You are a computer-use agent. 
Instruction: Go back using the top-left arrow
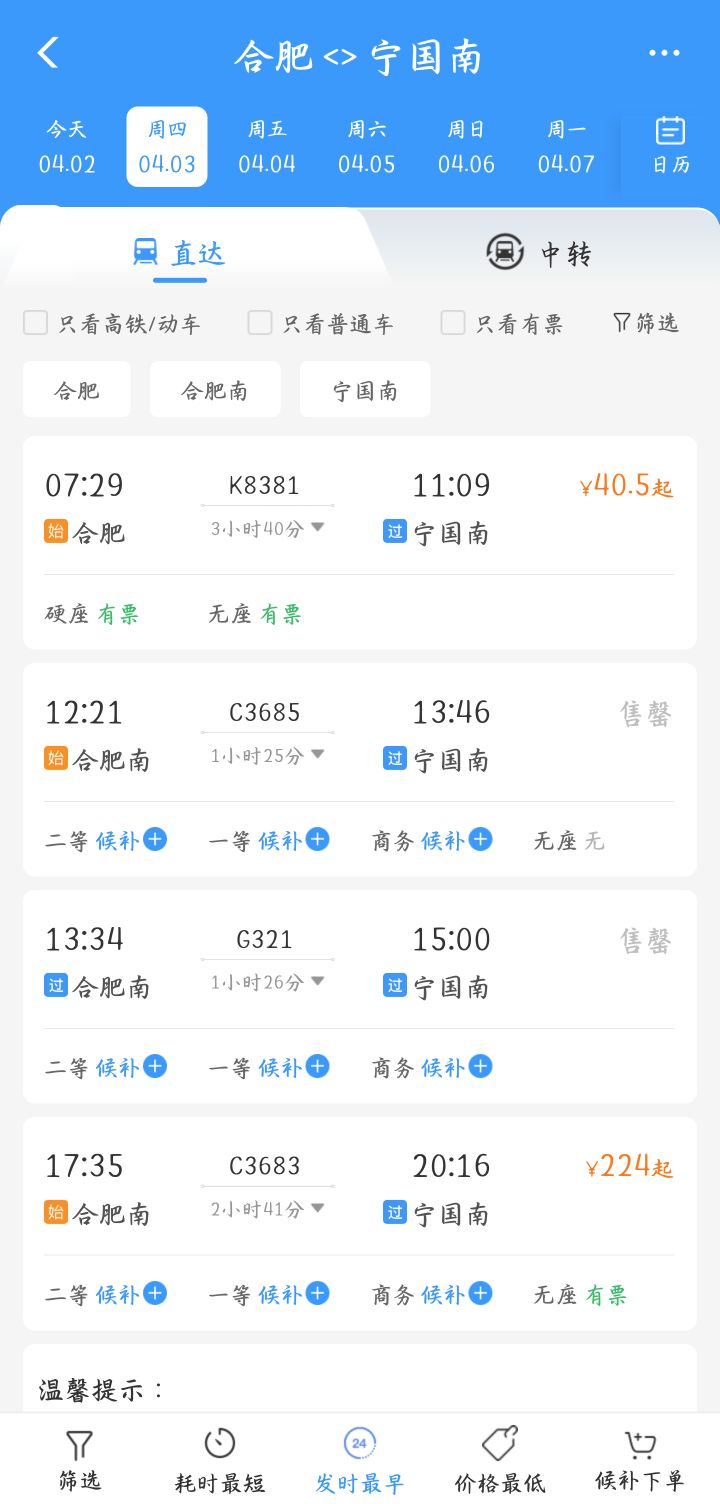[x=48, y=53]
